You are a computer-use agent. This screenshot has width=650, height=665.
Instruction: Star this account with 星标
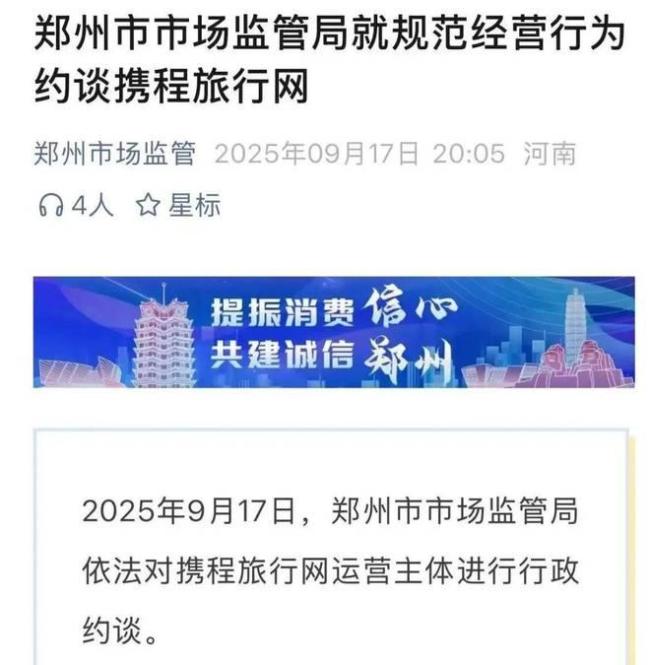[178, 206]
